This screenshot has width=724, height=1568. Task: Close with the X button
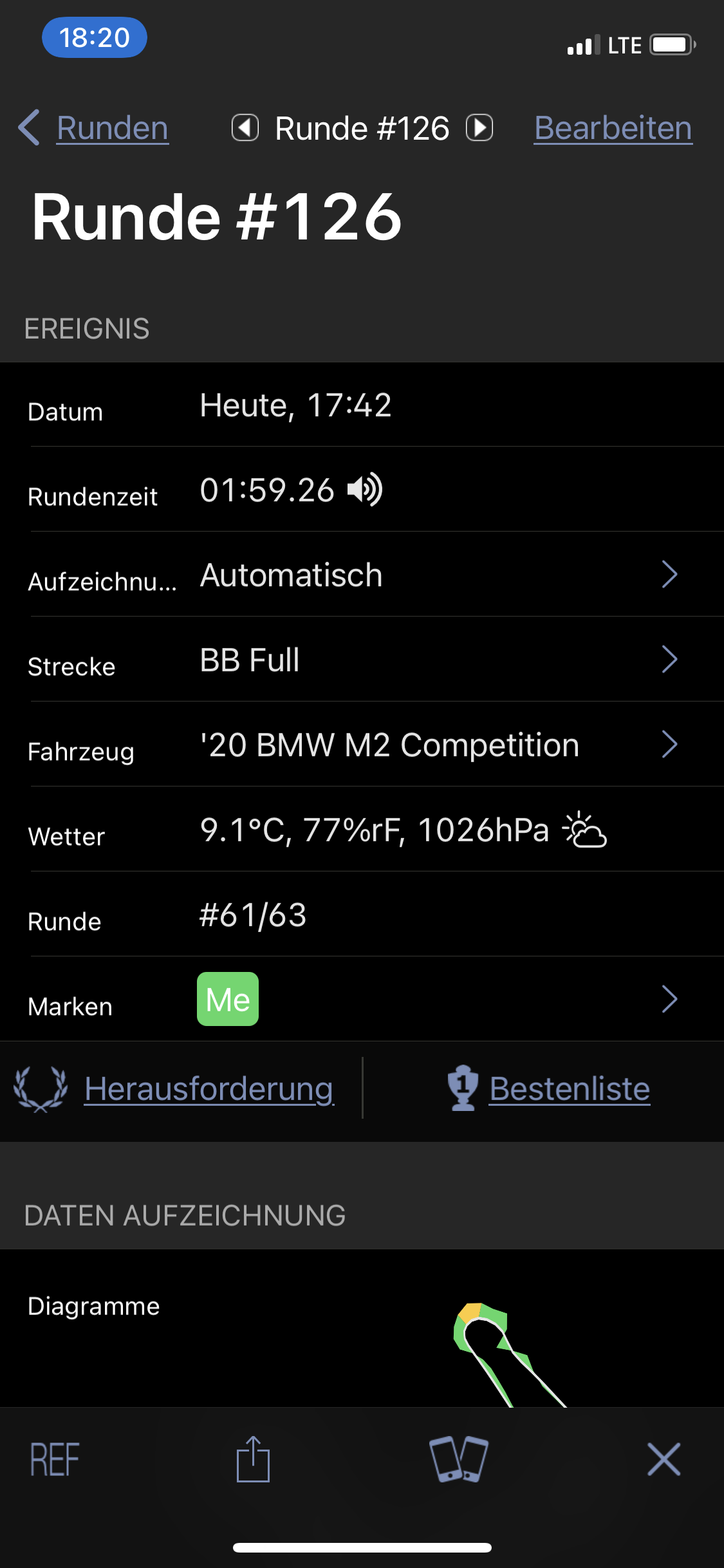[664, 1459]
